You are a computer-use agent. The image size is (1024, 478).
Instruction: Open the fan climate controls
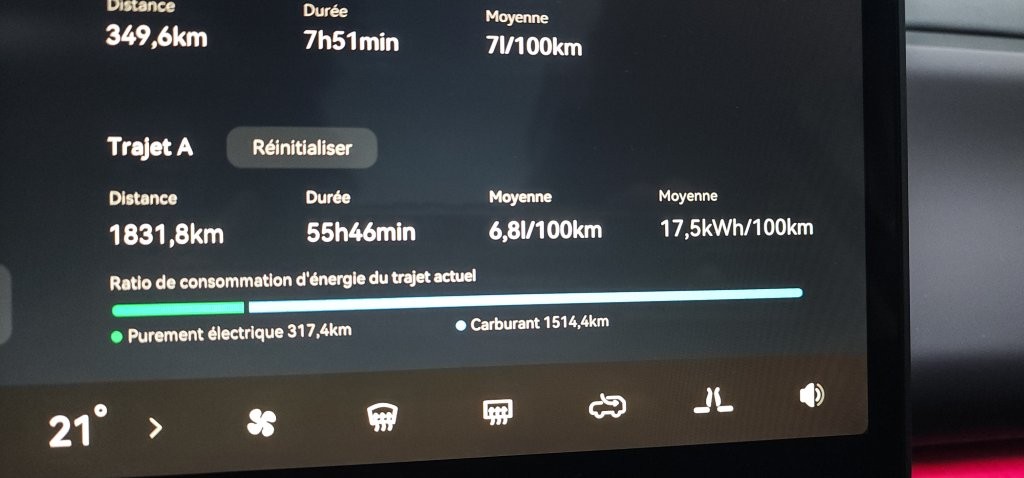tap(261, 425)
